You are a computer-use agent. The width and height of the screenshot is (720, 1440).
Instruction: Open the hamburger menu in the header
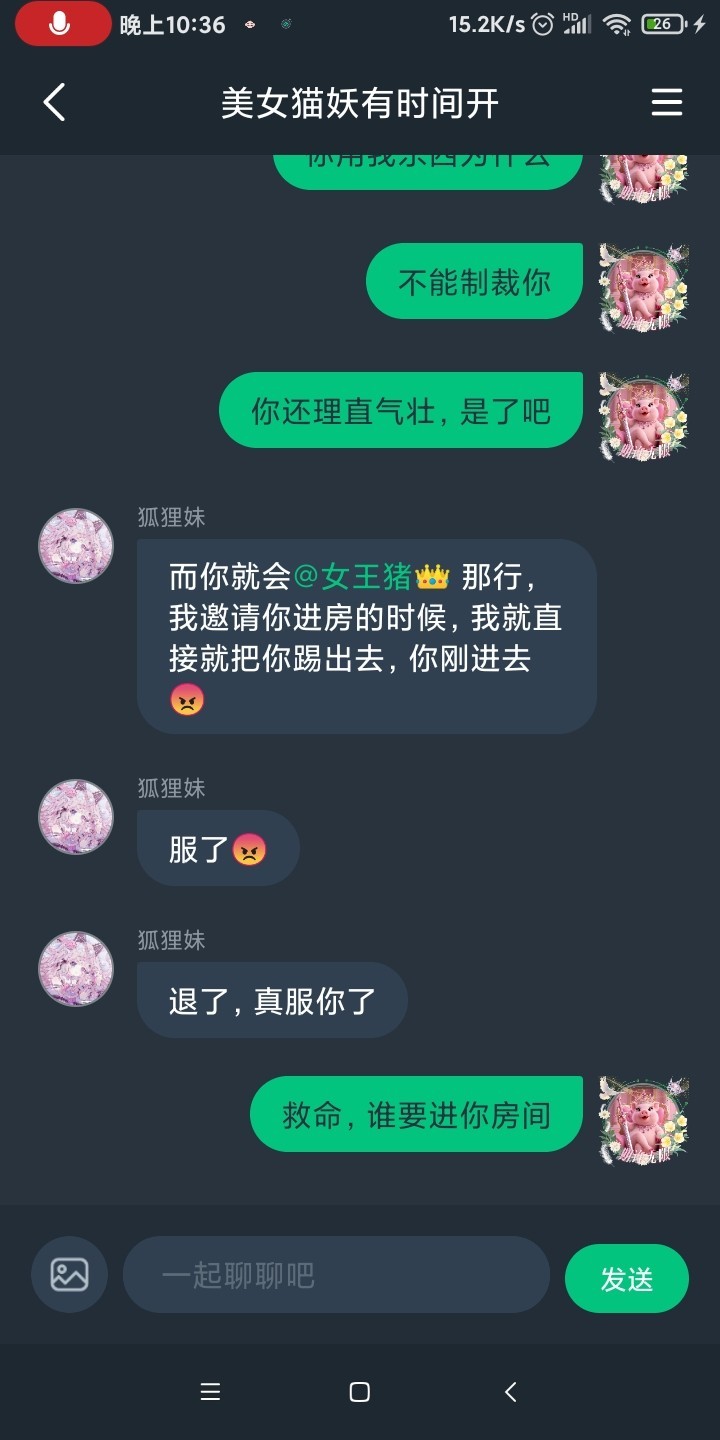point(666,102)
